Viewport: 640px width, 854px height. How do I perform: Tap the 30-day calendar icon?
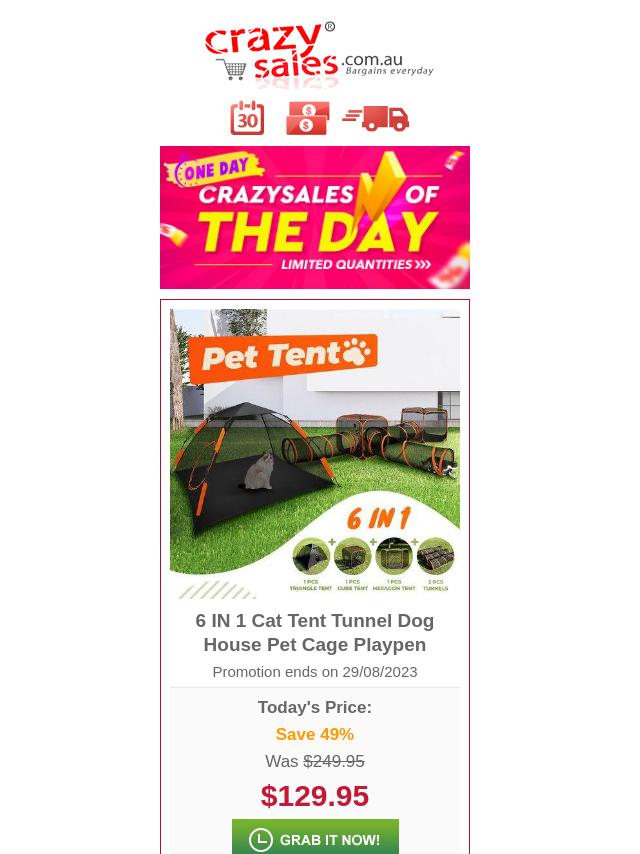coord(247,118)
